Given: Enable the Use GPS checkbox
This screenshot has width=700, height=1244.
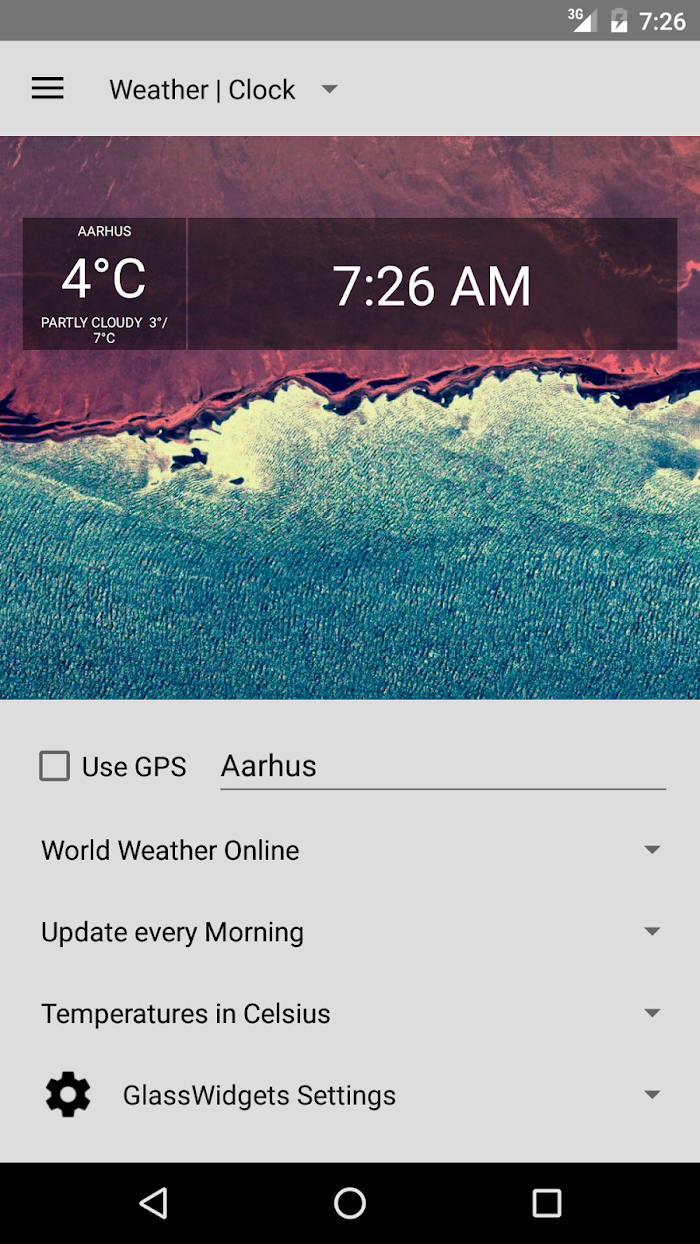Looking at the screenshot, I should point(55,767).
